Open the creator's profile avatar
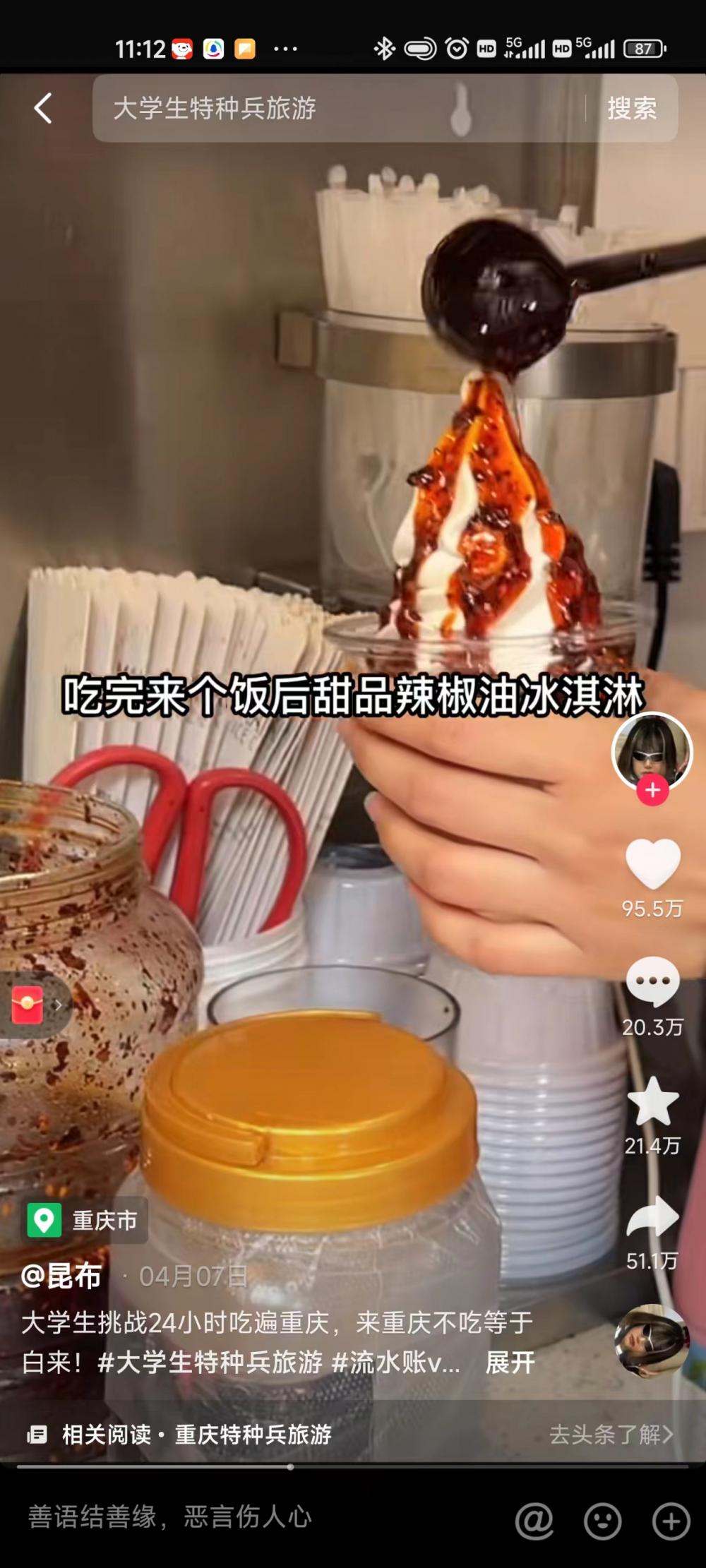The image size is (706, 1568). click(x=651, y=750)
